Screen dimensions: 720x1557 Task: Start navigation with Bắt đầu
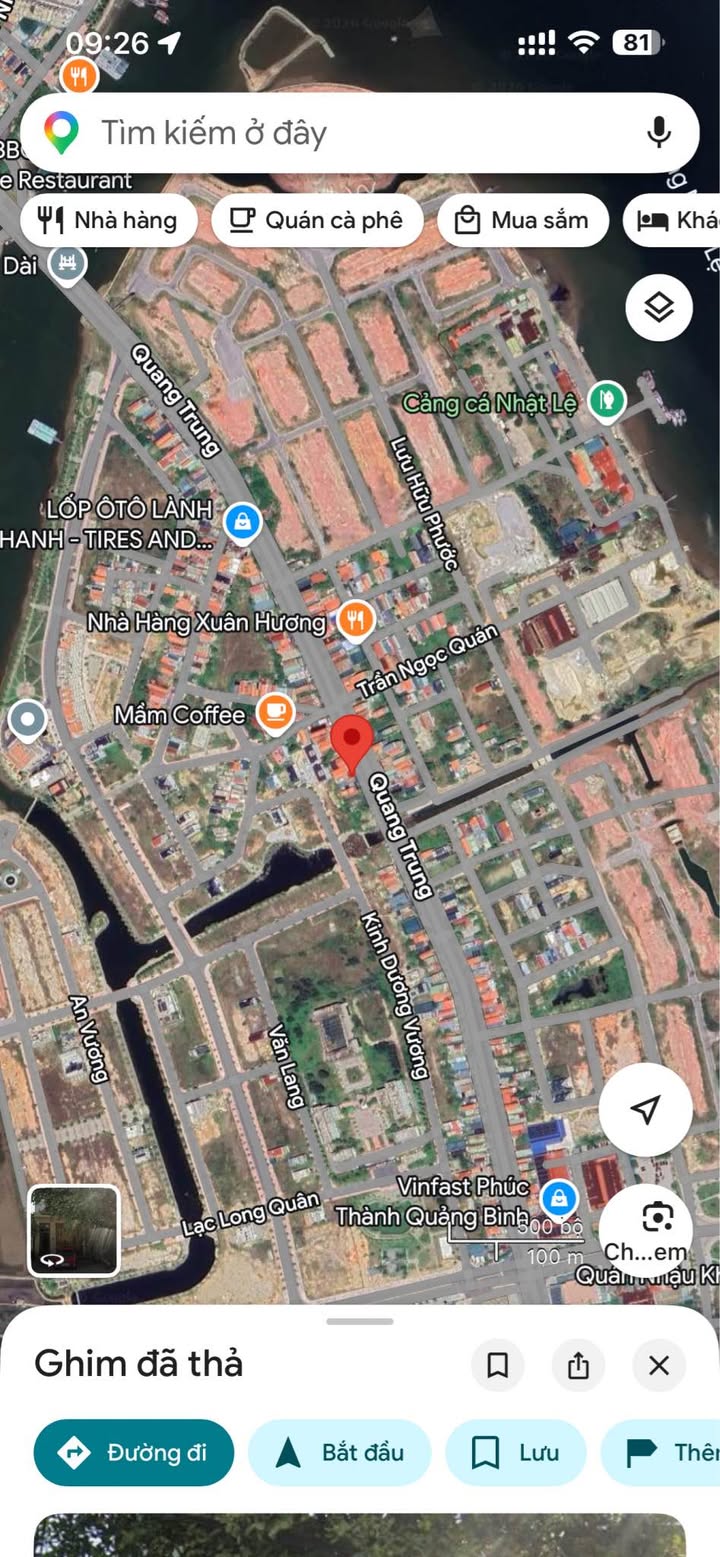click(x=340, y=1452)
